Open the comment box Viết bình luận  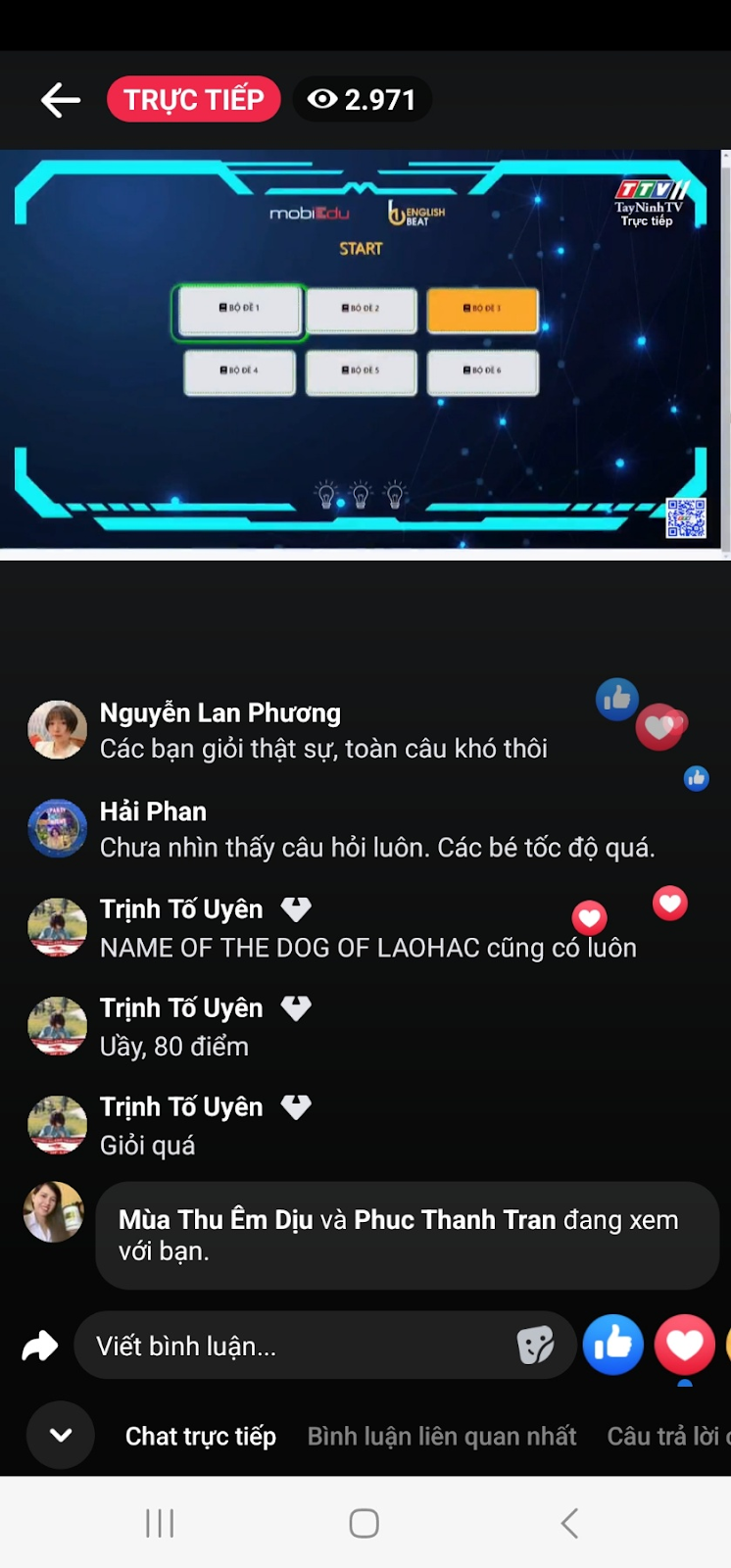294,1346
